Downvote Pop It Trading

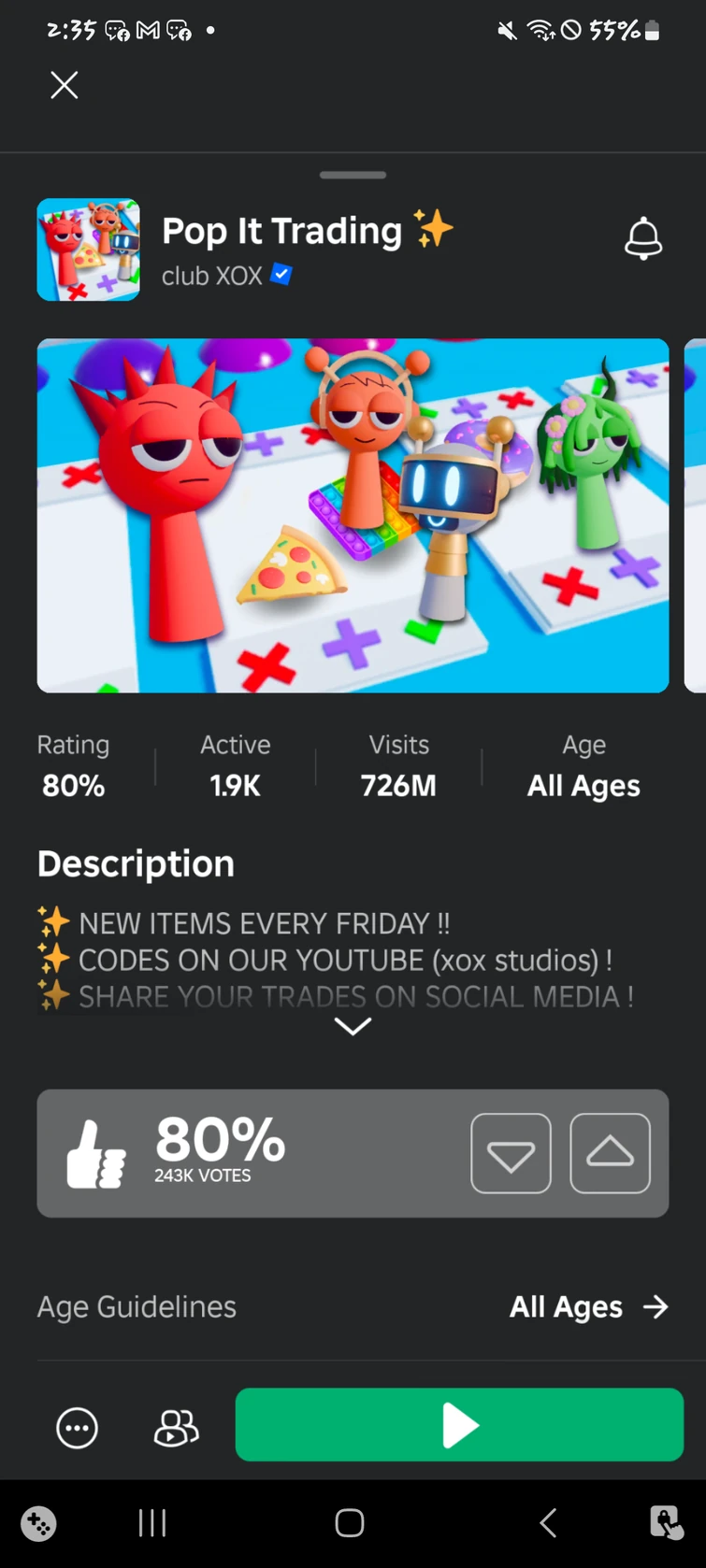[511, 1153]
